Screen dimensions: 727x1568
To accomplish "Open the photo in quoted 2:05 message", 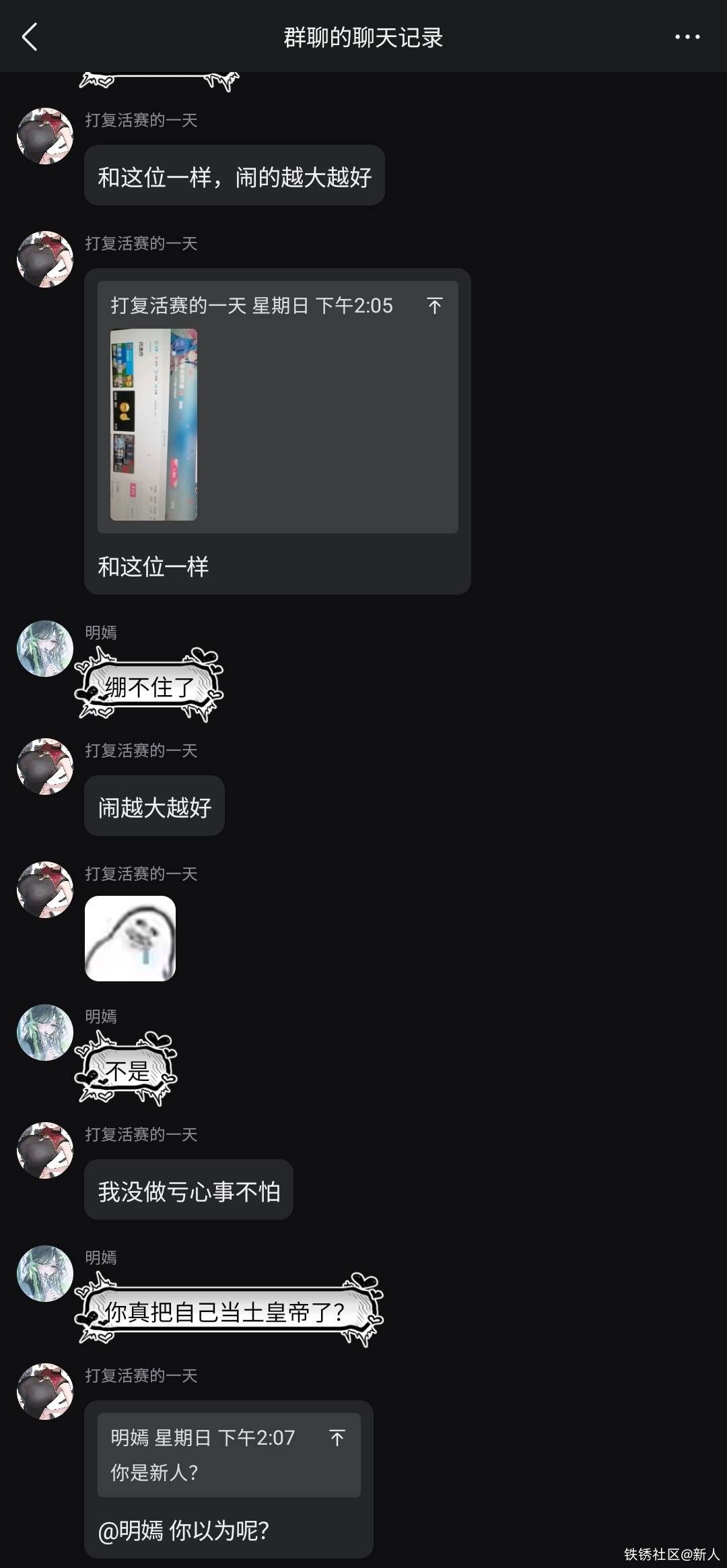I will [153, 424].
